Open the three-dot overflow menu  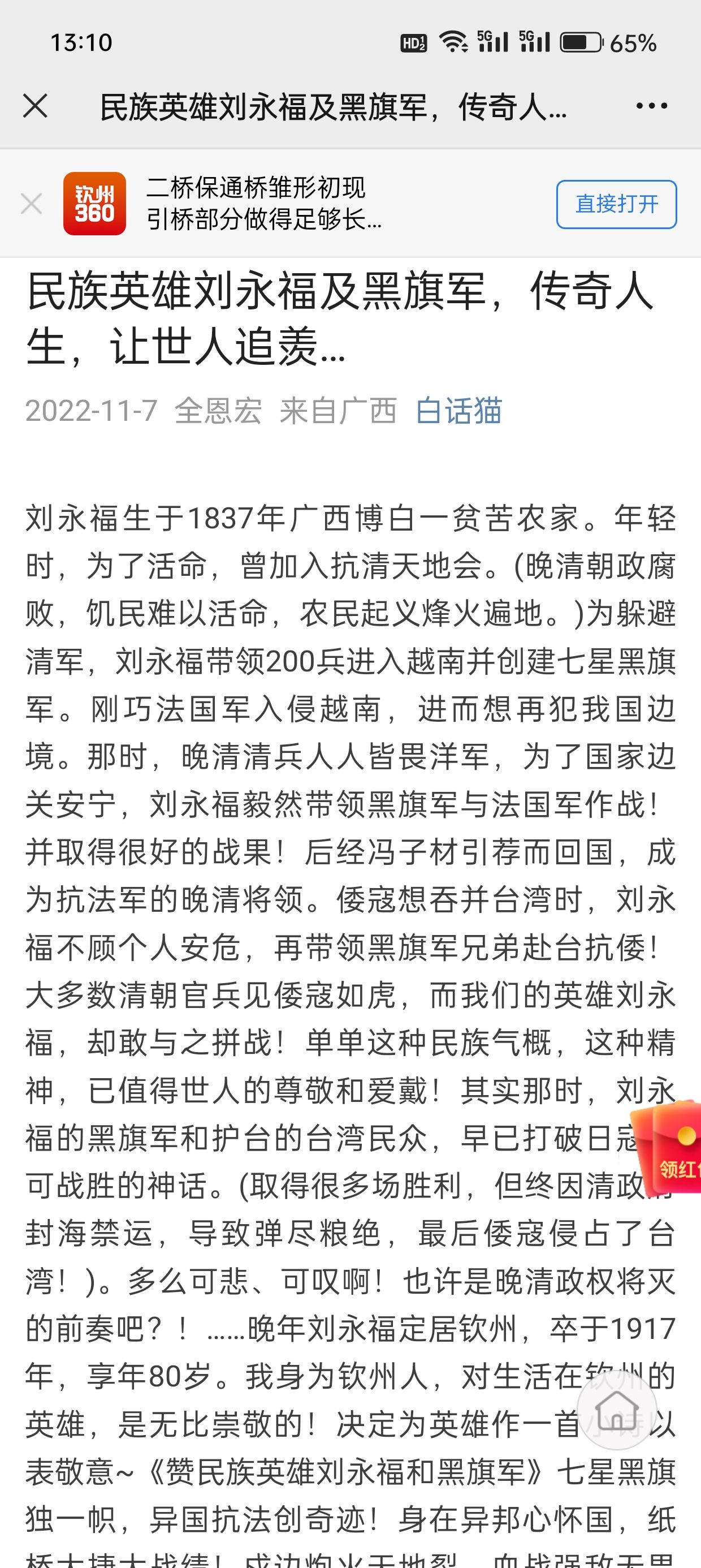point(651,106)
